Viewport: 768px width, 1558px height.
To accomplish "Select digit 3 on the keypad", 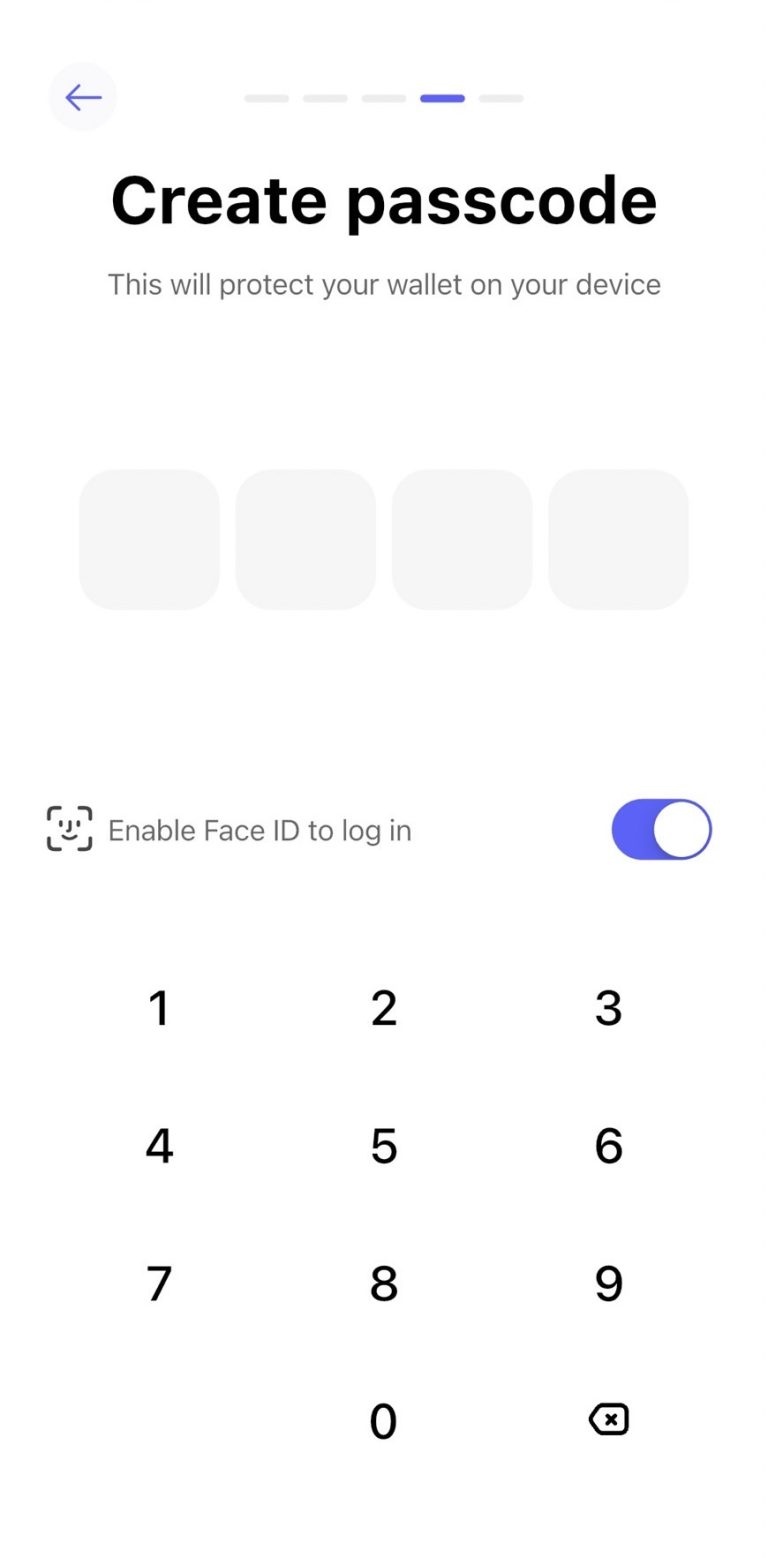I will pos(608,1008).
